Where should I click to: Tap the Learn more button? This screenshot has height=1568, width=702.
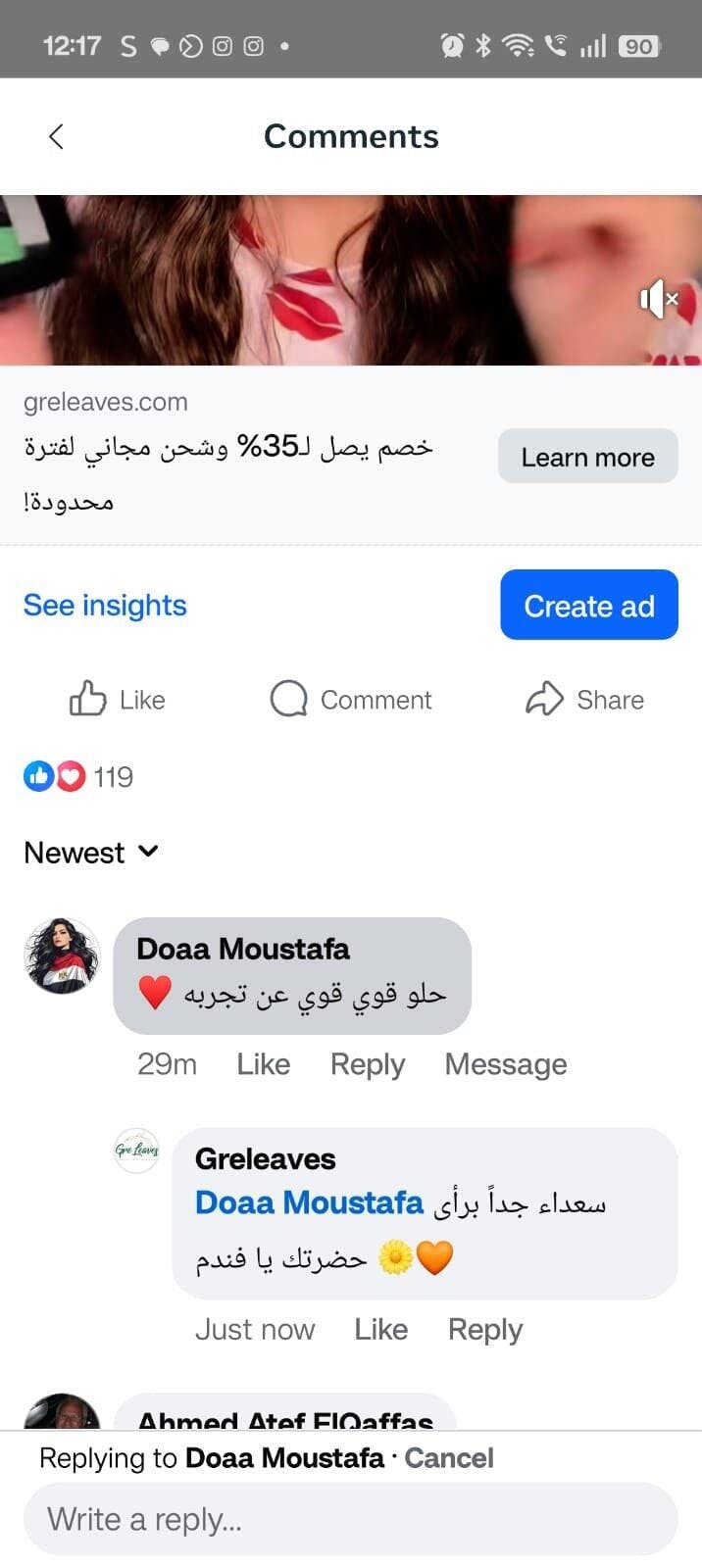point(587,457)
